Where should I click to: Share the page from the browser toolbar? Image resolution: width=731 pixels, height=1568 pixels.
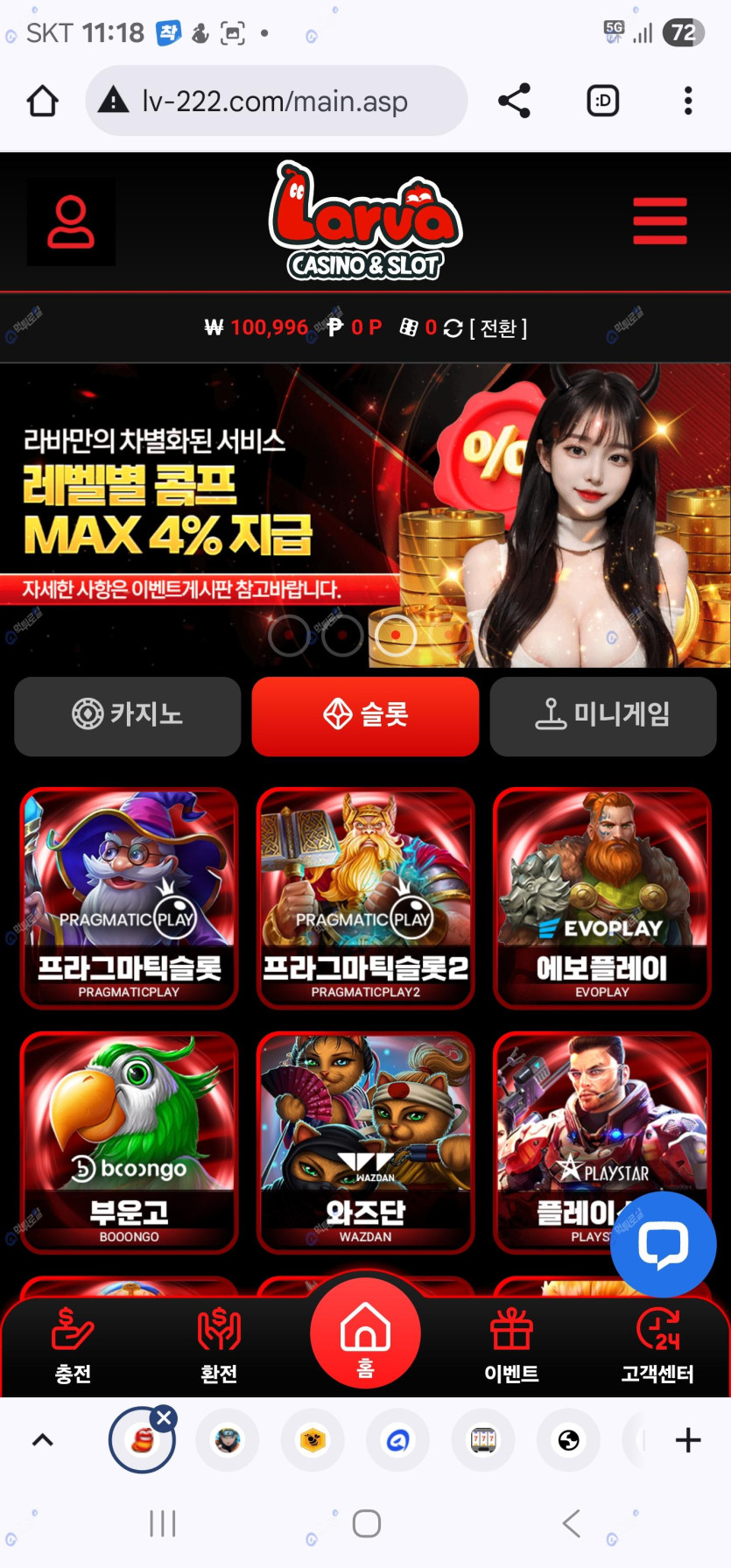[x=514, y=101]
